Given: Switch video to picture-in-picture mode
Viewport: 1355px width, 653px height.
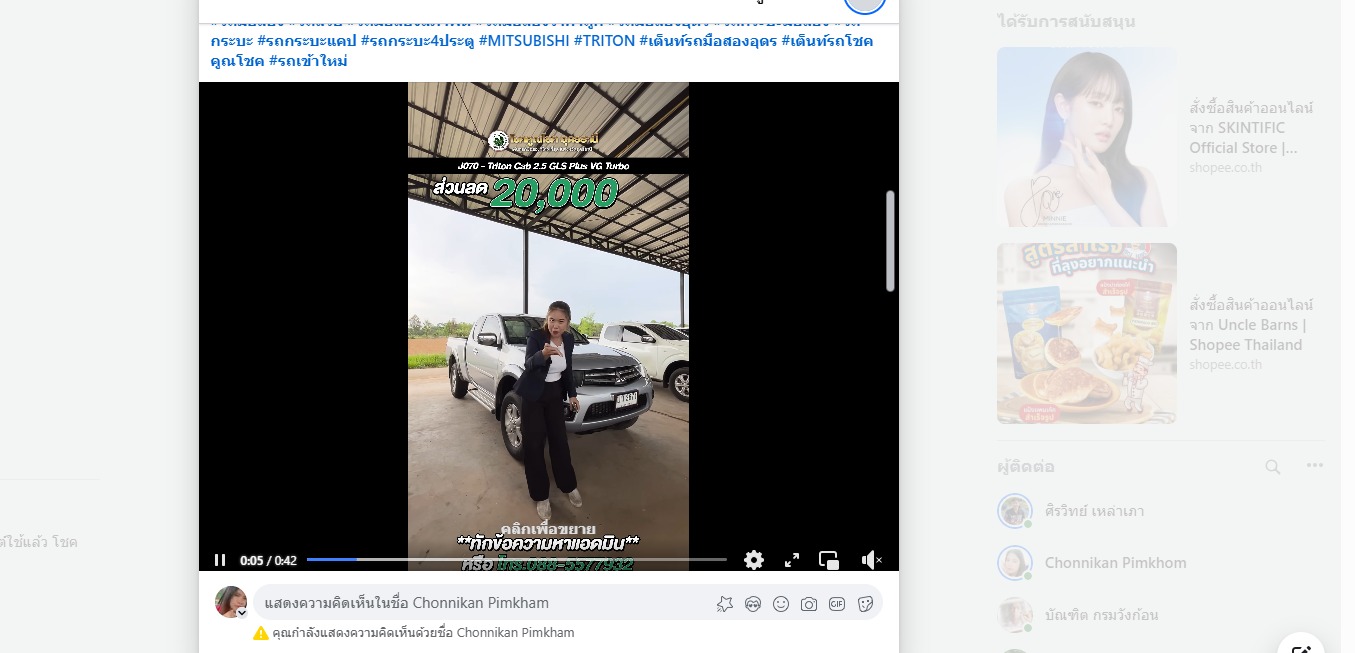Looking at the screenshot, I should [x=829, y=560].
